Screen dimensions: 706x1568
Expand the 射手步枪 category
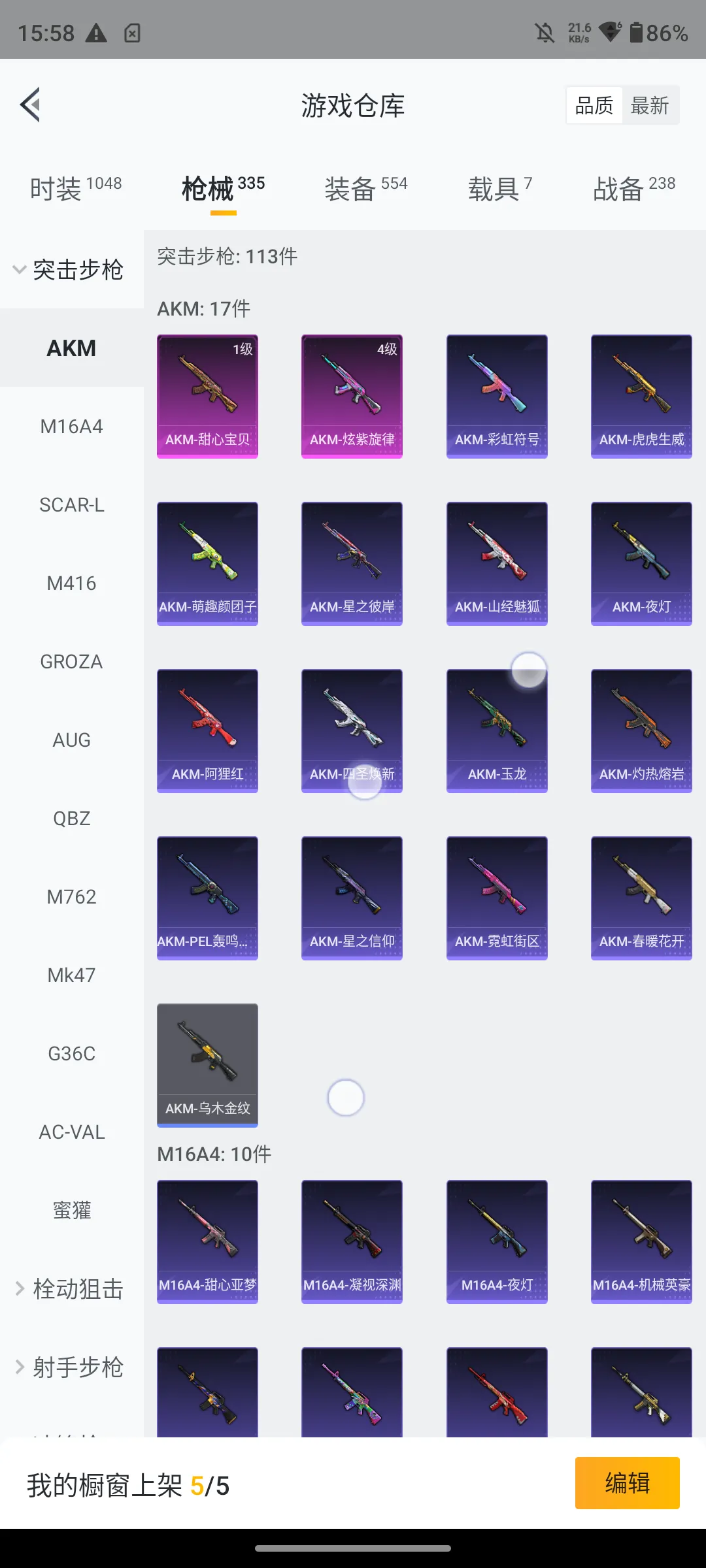point(69,1367)
